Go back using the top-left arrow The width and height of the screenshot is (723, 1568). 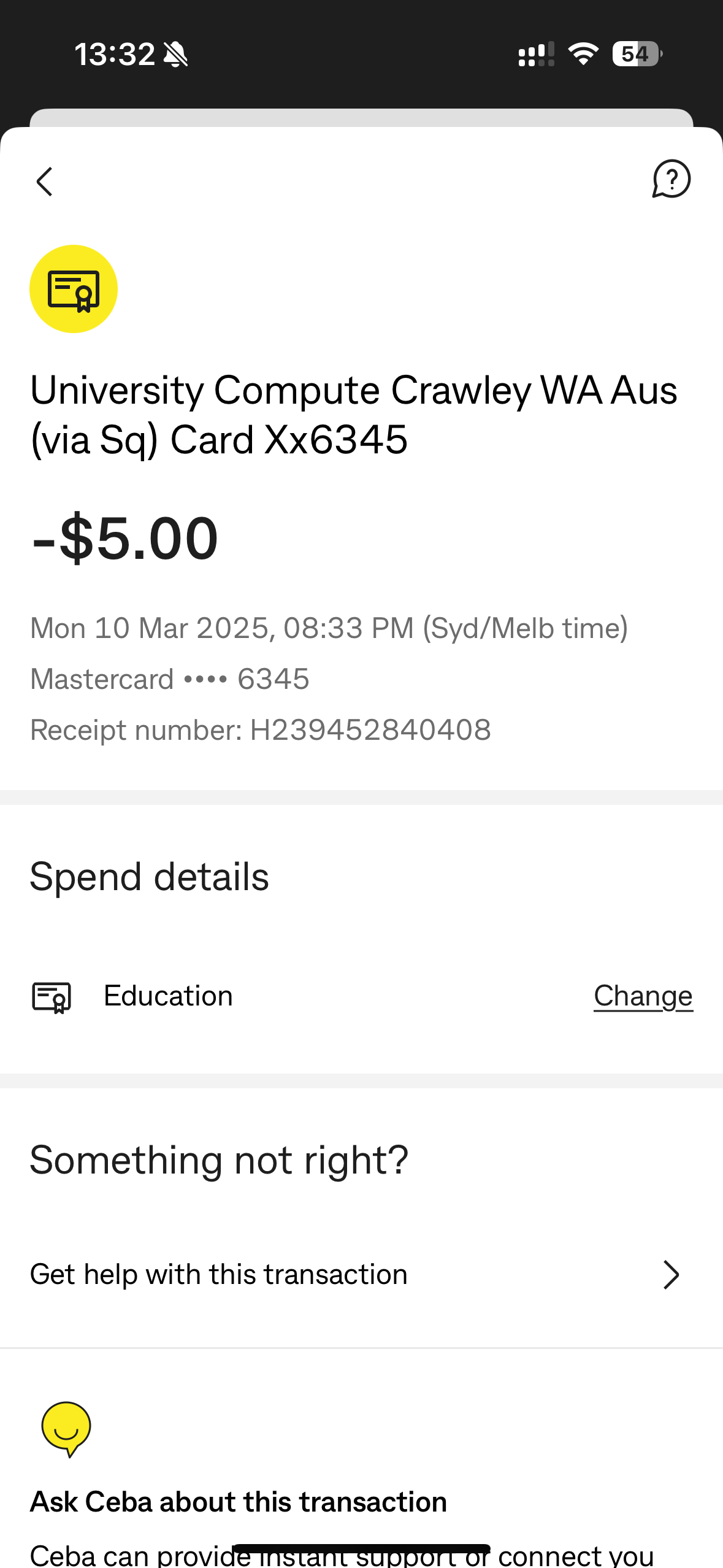pyautogui.click(x=44, y=182)
